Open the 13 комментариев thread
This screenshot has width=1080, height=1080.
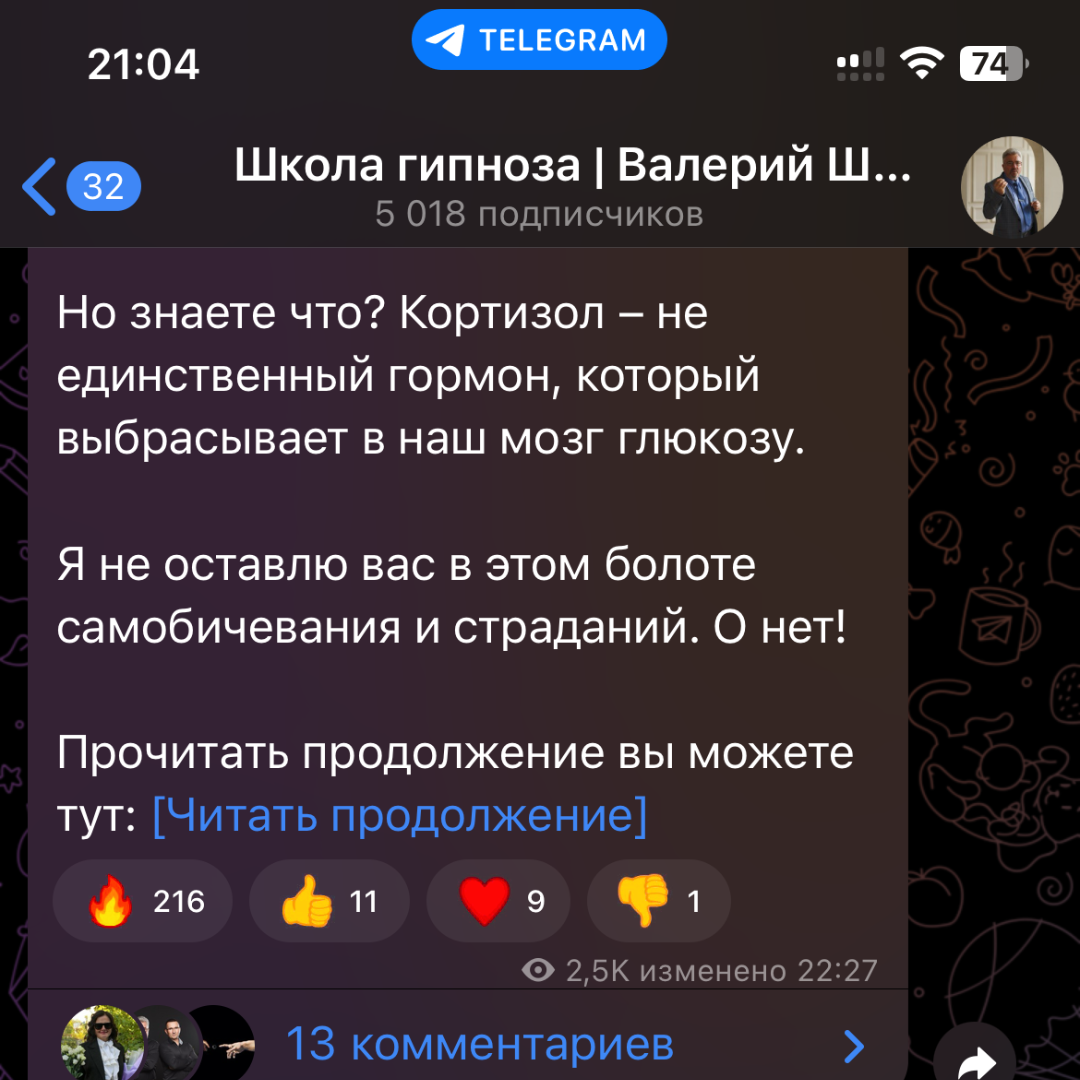pos(480,1045)
